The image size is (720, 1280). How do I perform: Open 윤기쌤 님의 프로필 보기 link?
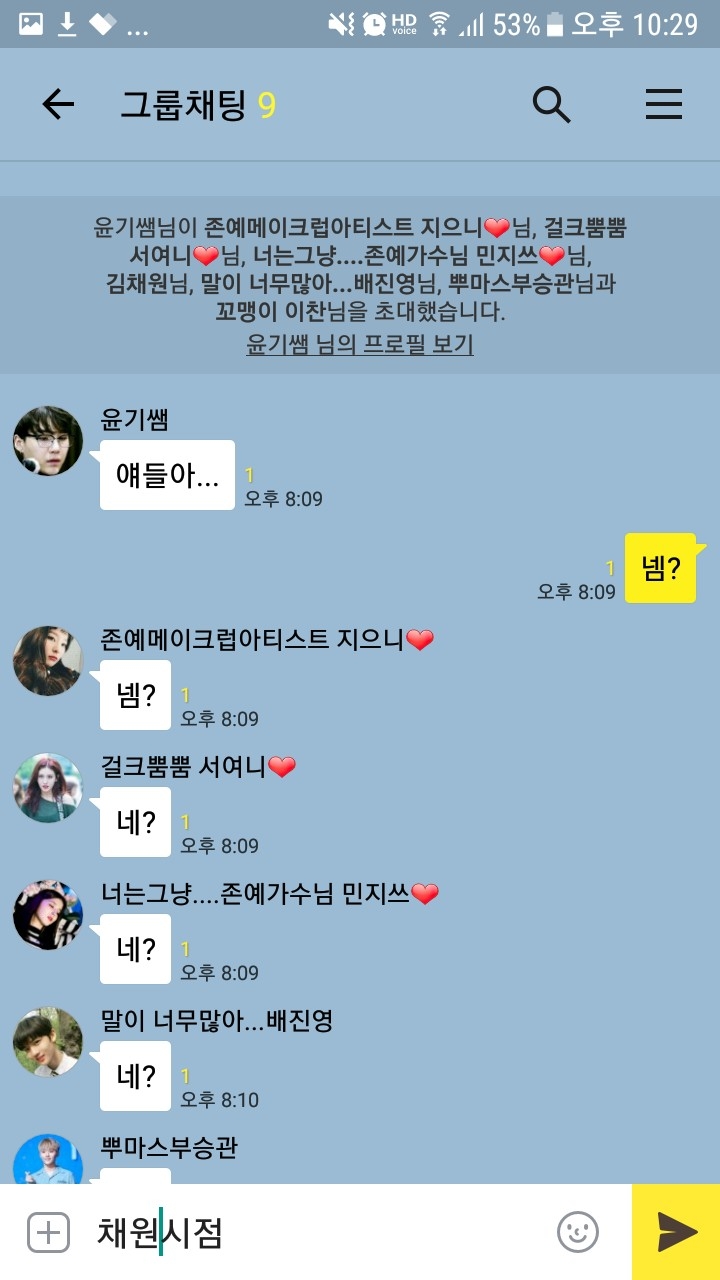(360, 345)
